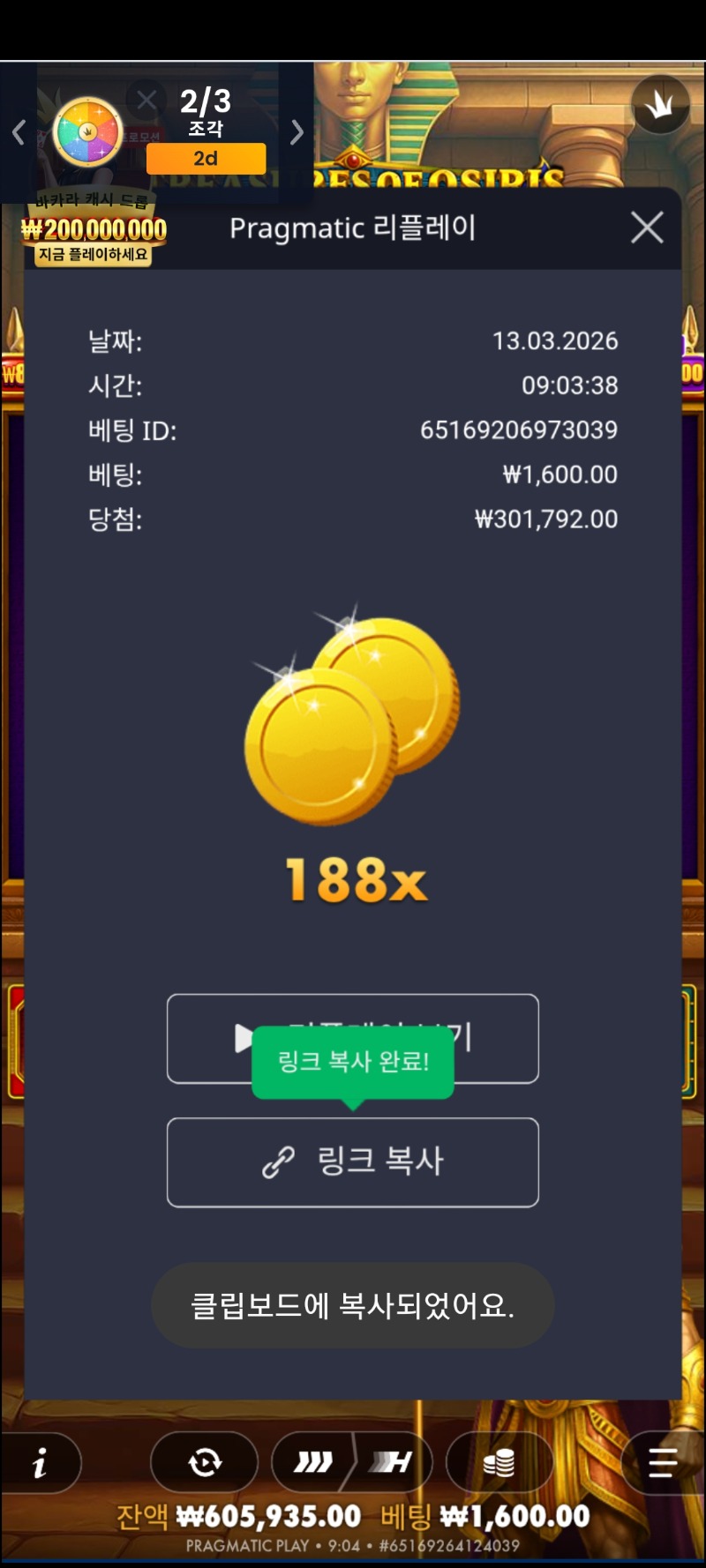Open the prize wheel promotion
The width and height of the screenshot is (706, 1568).
[x=87, y=132]
